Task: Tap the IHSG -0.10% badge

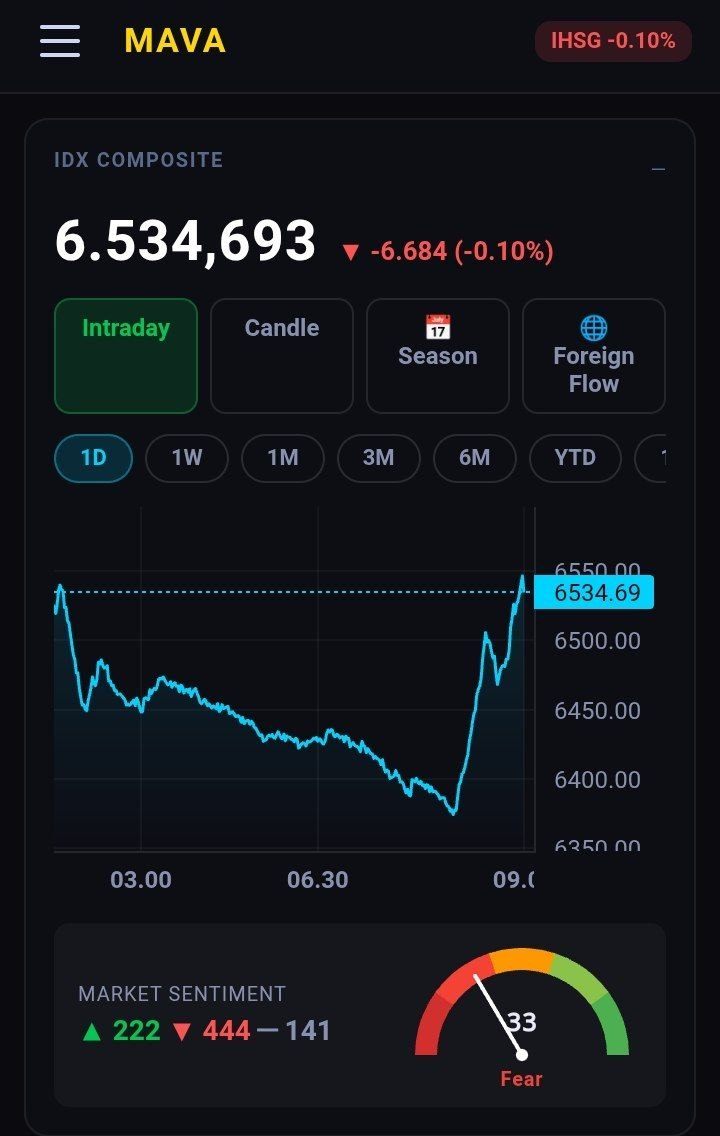Action: (613, 41)
